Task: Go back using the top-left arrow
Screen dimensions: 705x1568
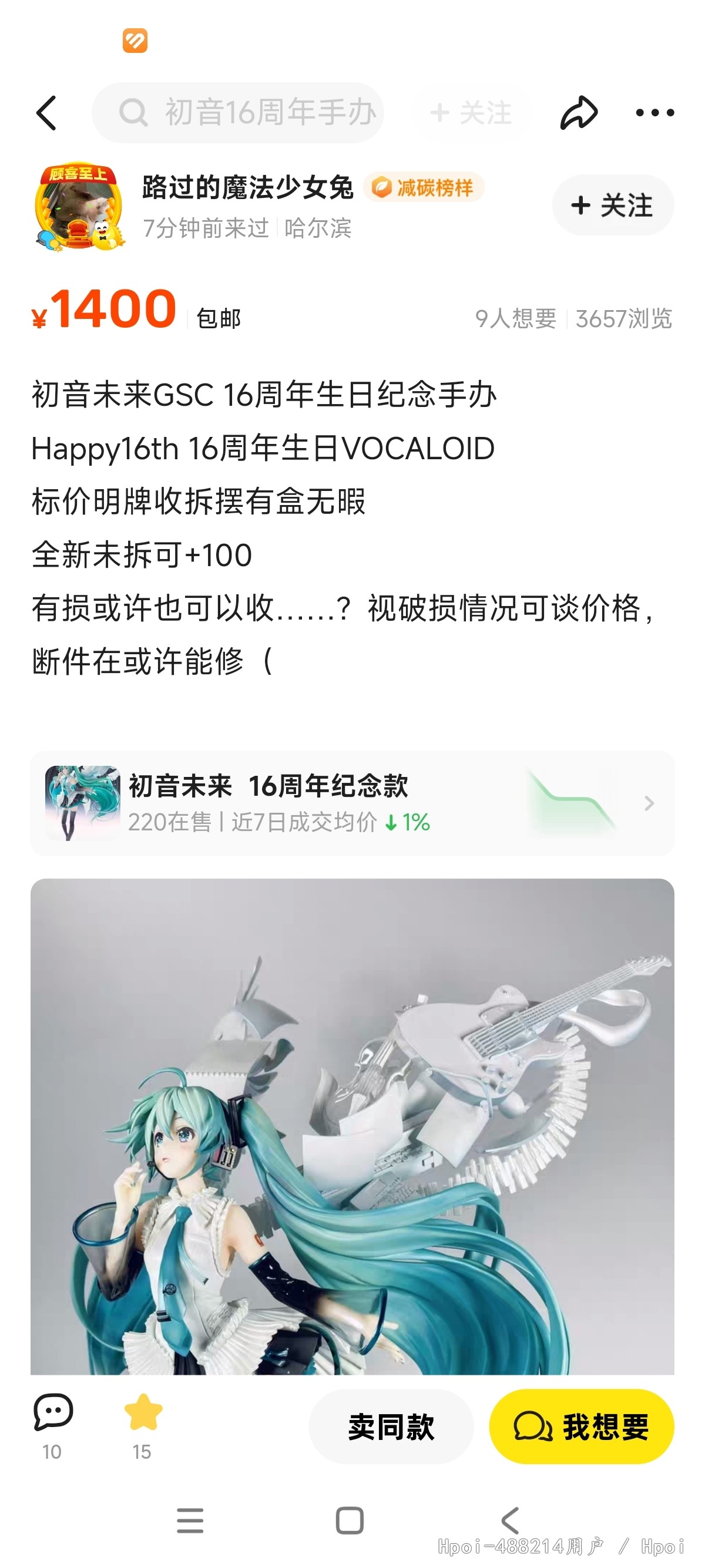Action: coord(46,113)
